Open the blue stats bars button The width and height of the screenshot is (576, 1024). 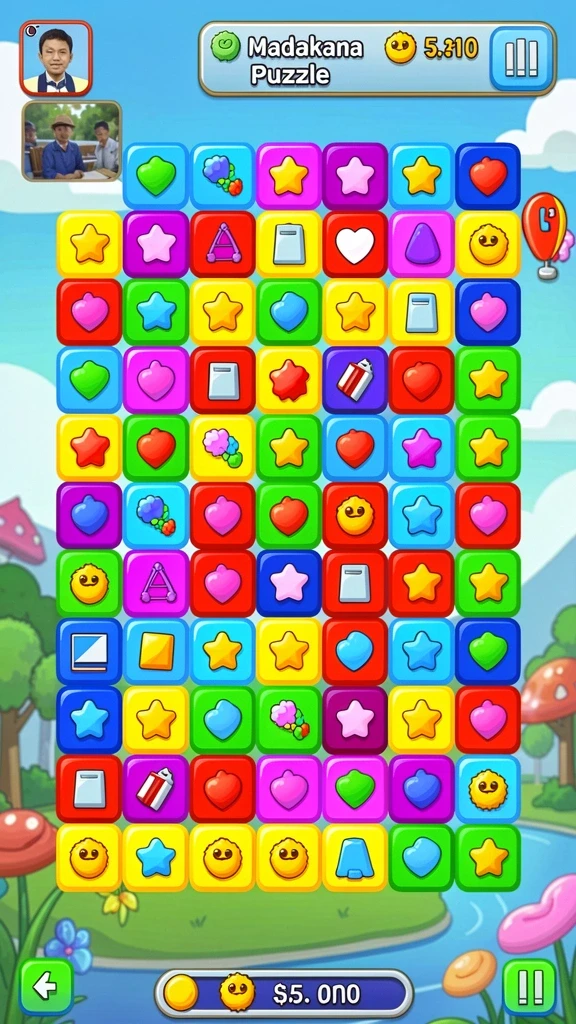(x=520, y=58)
